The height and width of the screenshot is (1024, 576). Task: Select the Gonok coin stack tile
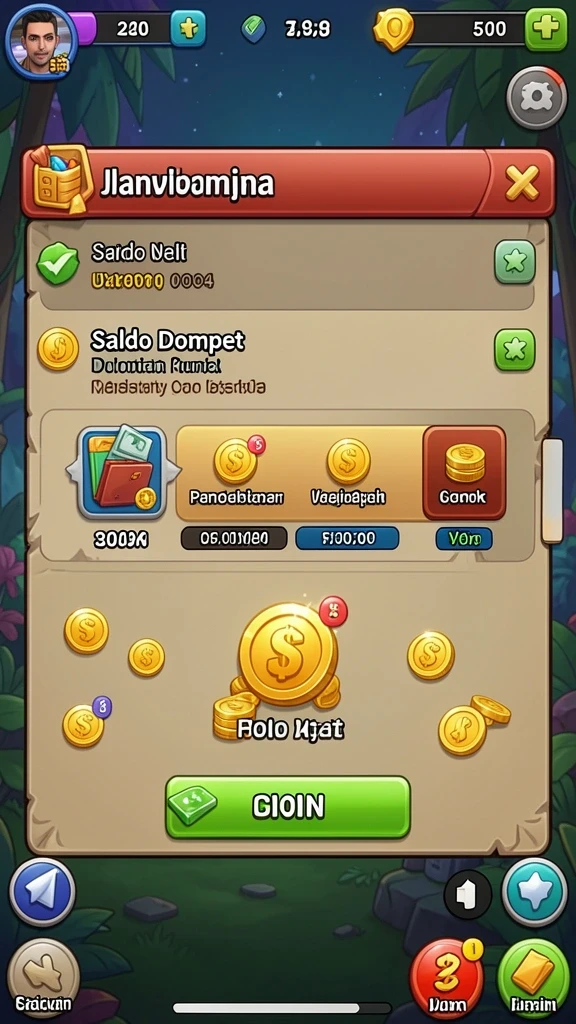tap(464, 473)
